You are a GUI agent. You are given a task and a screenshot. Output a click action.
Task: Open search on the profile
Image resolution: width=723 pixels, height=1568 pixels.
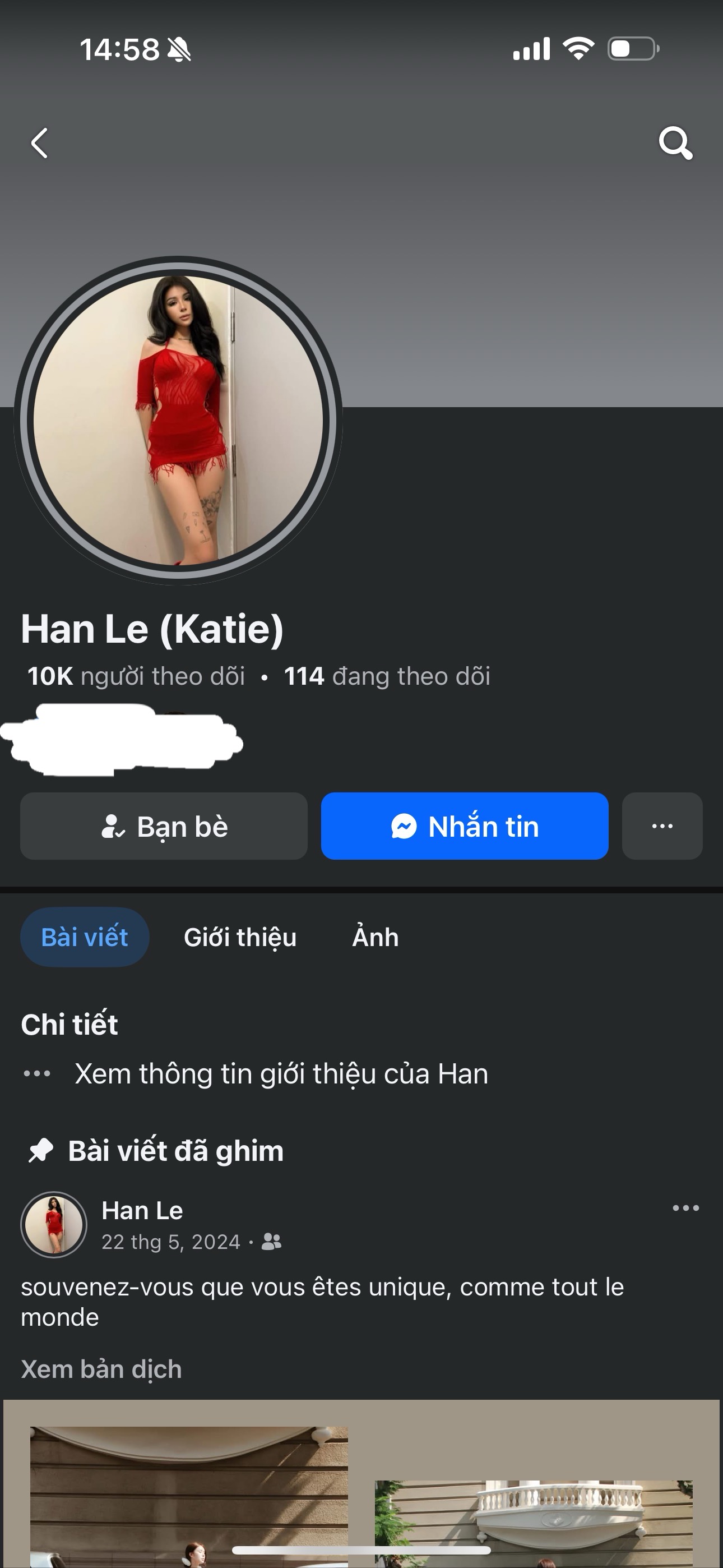point(675,144)
